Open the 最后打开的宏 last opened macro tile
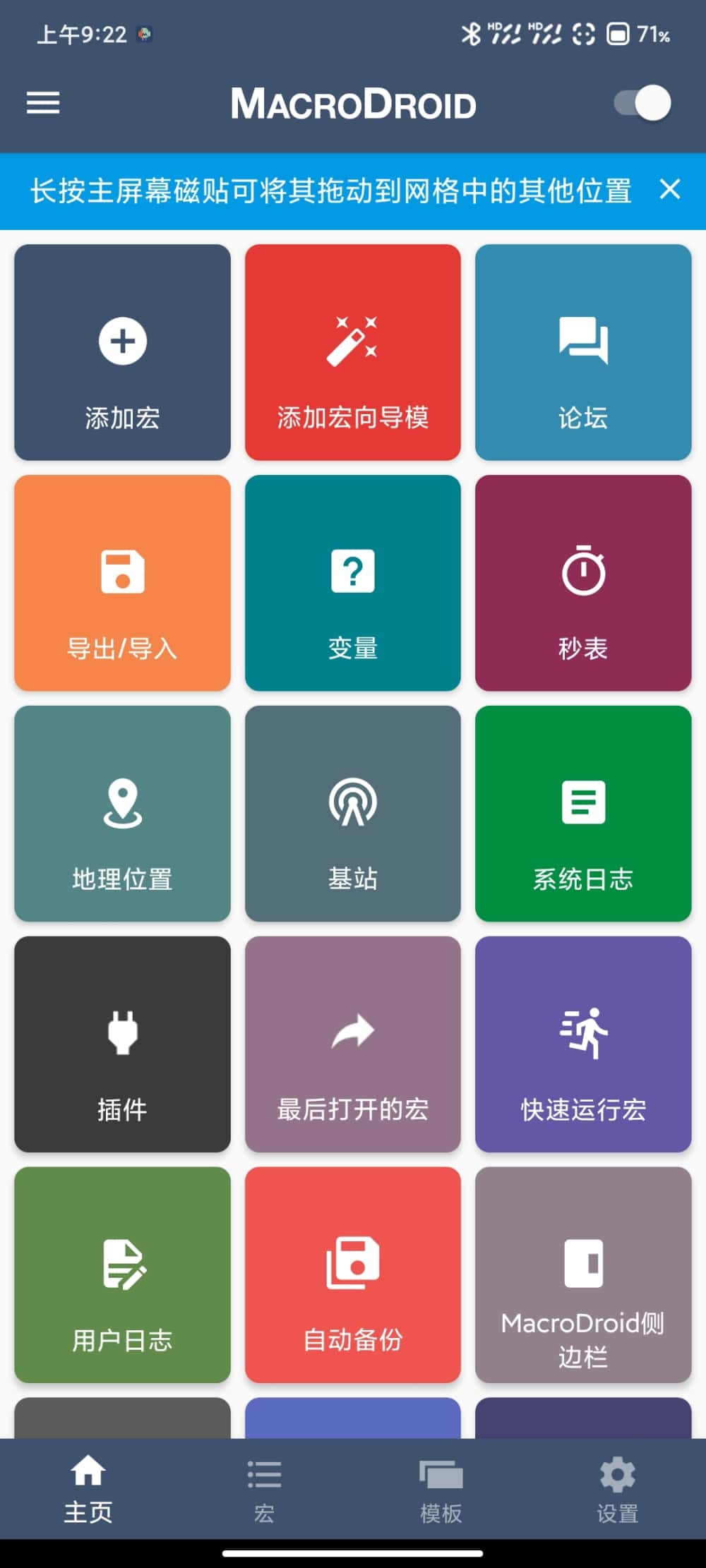This screenshot has height=1568, width=706. coord(353,1047)
